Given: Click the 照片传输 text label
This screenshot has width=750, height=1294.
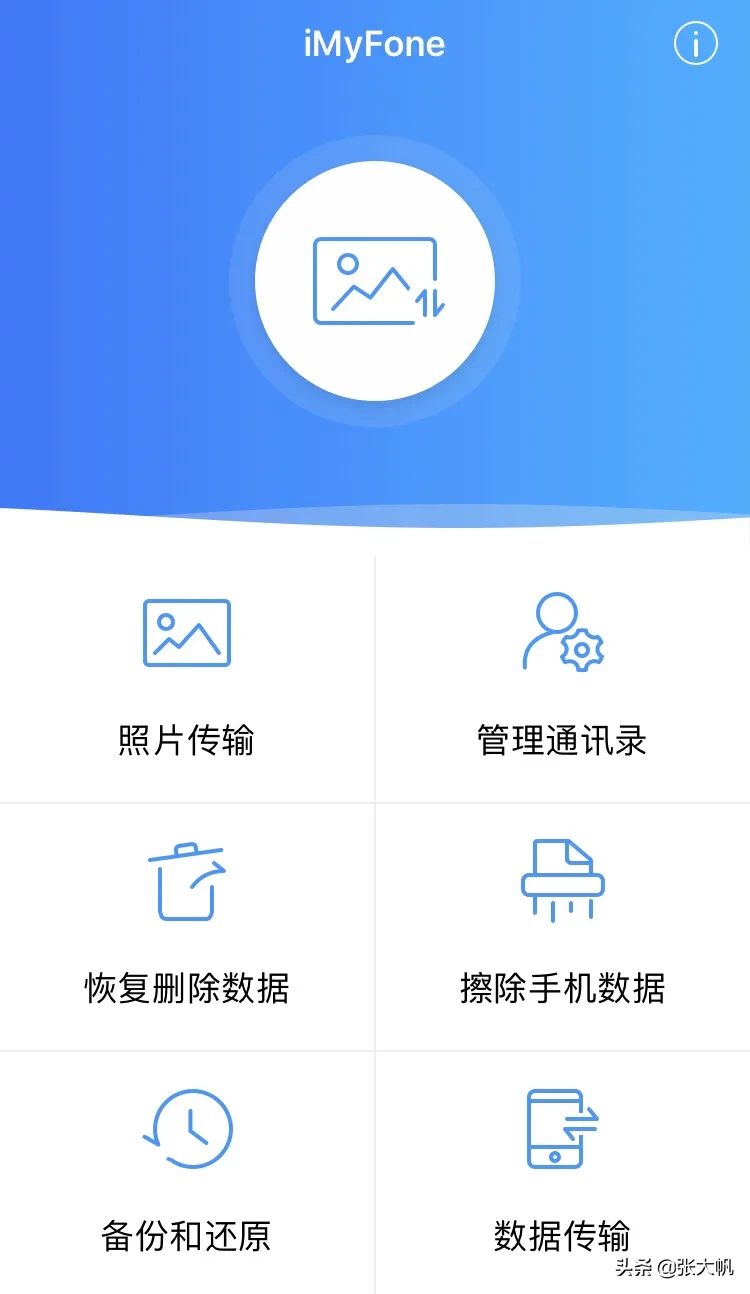Looking at the screenshot, I should tap(185, 740).
